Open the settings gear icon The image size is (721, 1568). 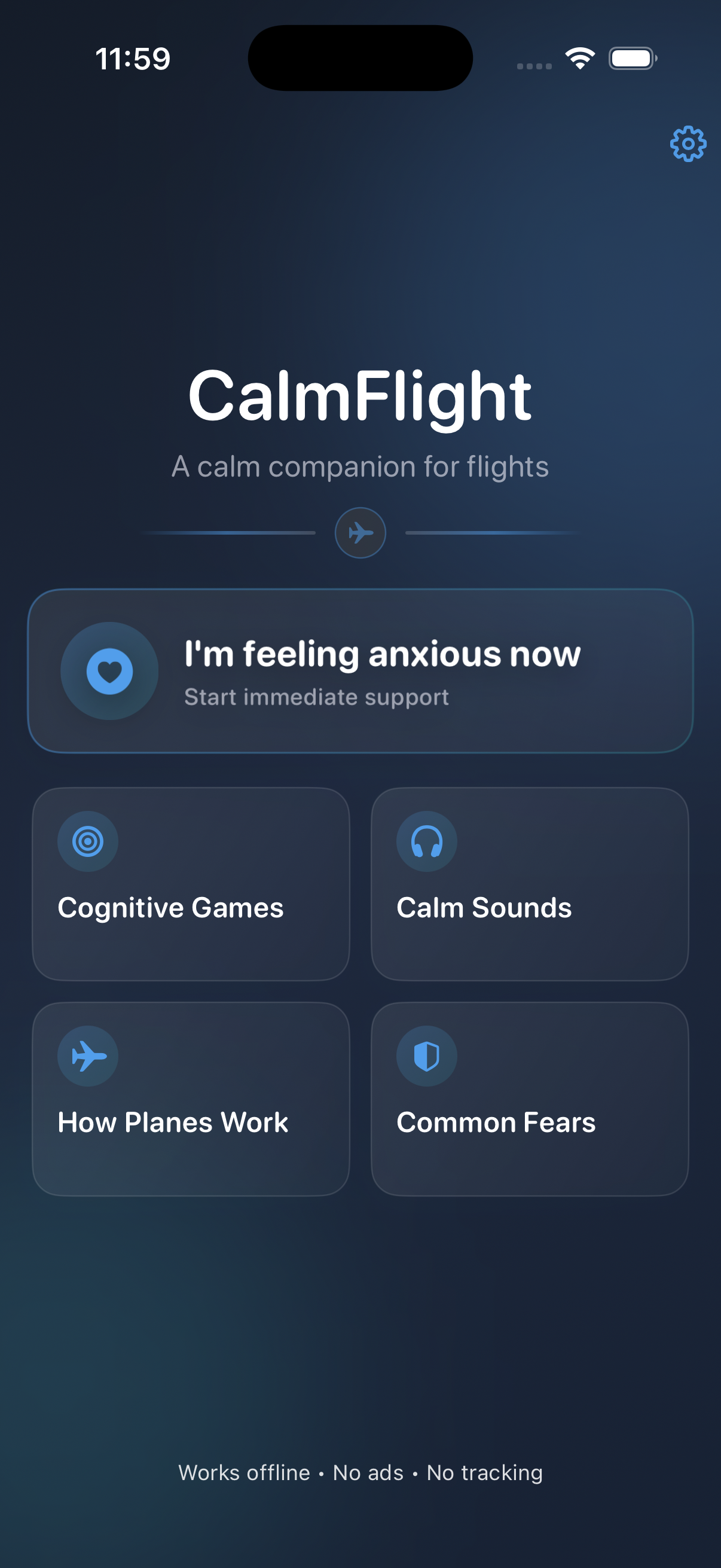click(688, 144)
